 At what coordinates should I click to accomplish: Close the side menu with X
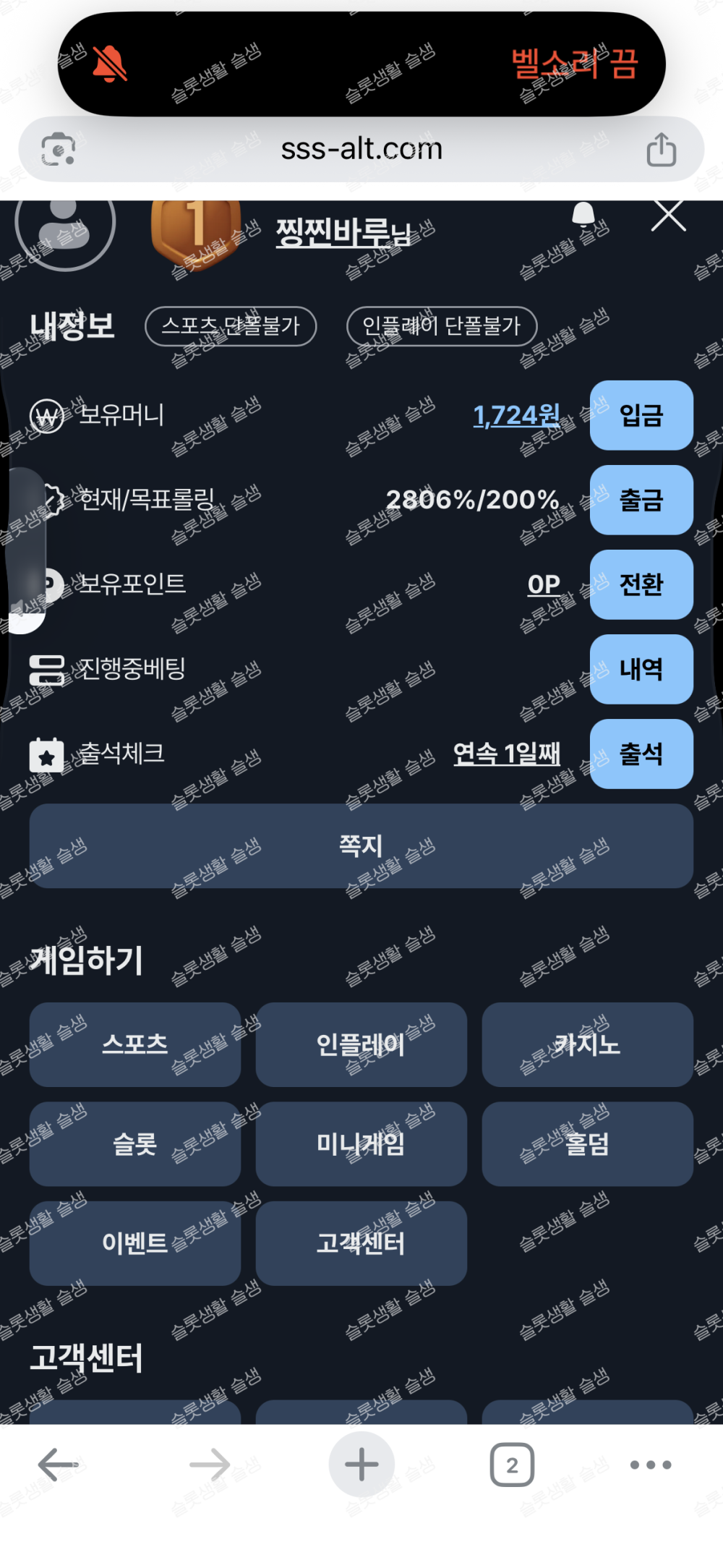(668, 216)
